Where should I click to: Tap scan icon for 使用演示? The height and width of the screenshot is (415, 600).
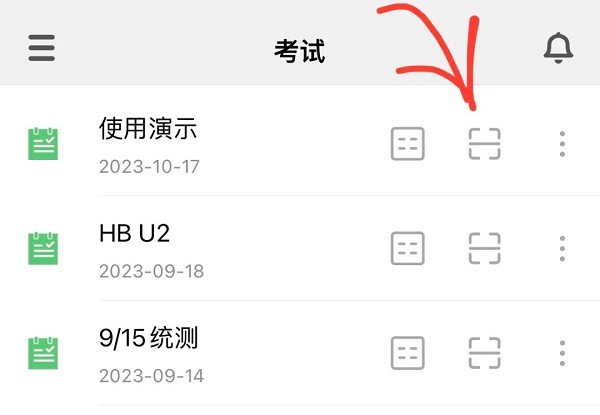(x=485, y=144)
